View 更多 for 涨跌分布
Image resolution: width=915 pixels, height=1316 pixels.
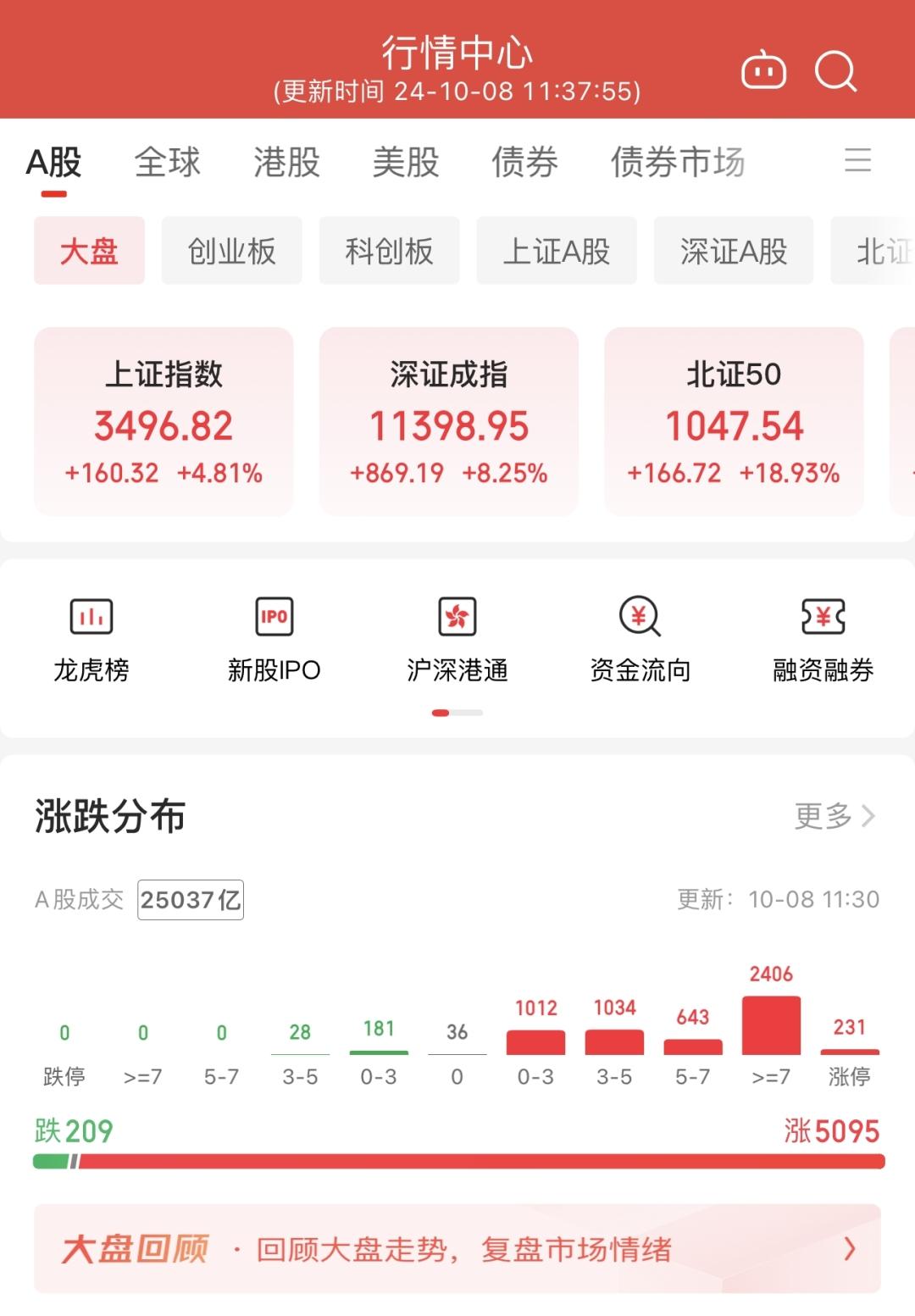(x=835, y=816)
